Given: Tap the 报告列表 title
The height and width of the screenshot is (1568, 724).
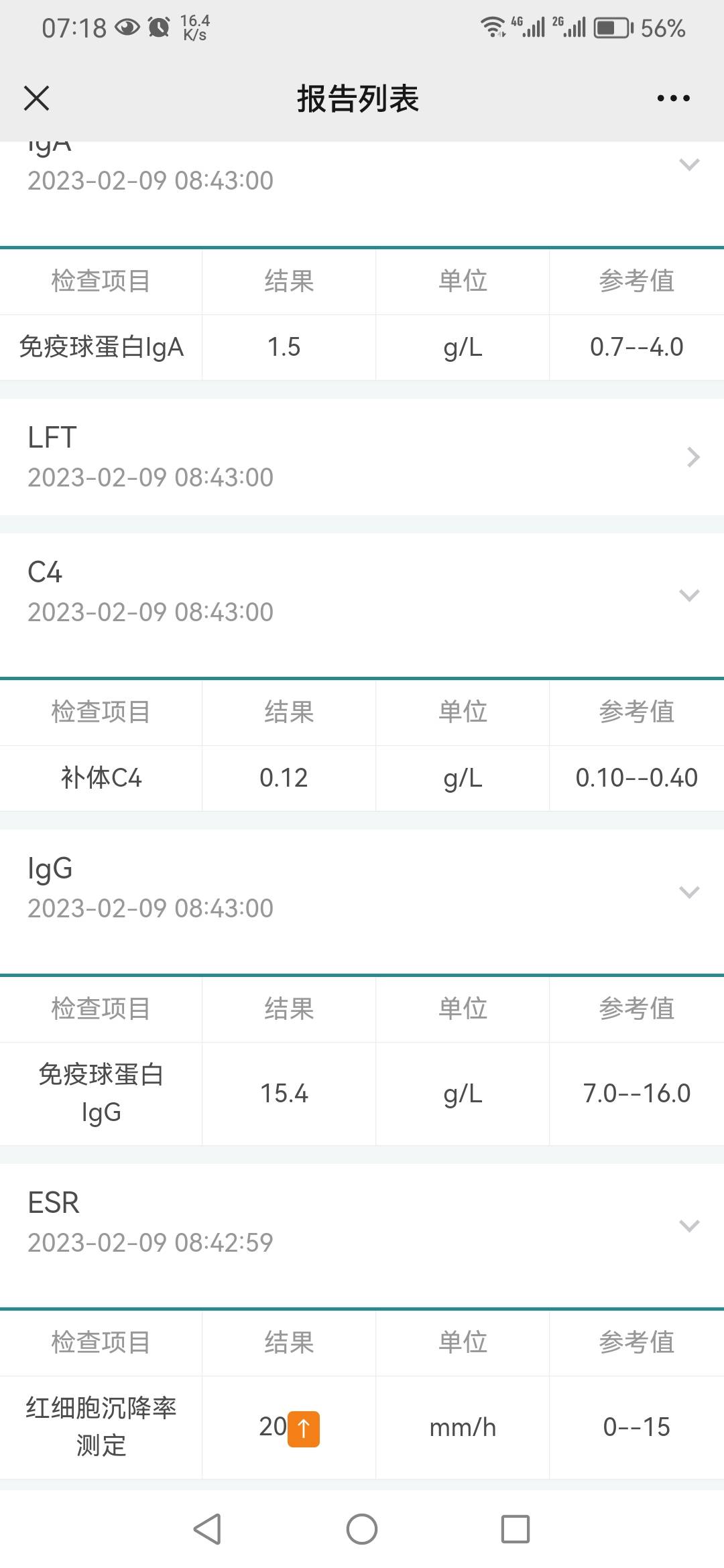Looking at the screenshot, I should click(x=359, y=98).
